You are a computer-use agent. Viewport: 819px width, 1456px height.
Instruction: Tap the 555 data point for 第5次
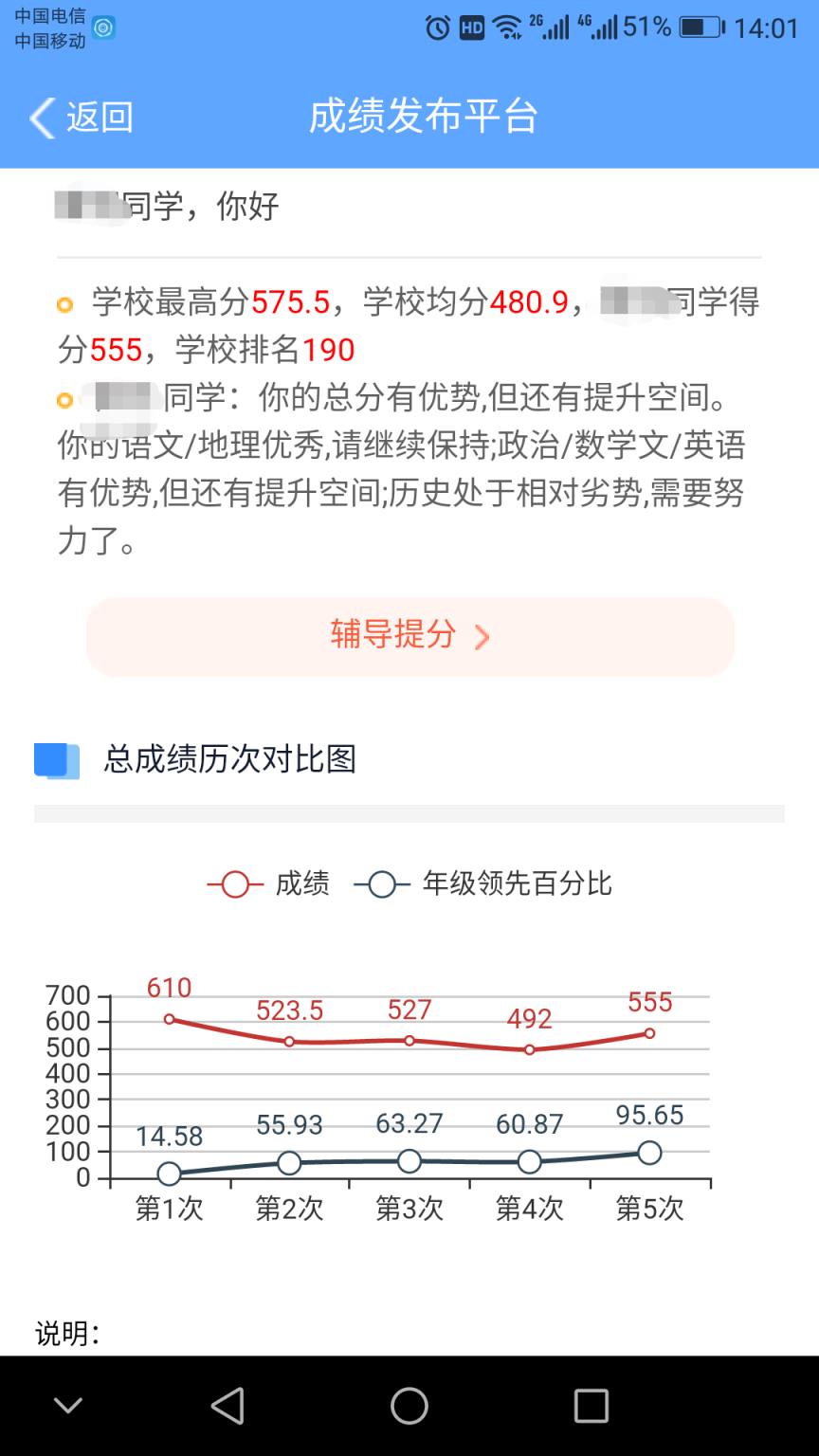[648, 1034]
